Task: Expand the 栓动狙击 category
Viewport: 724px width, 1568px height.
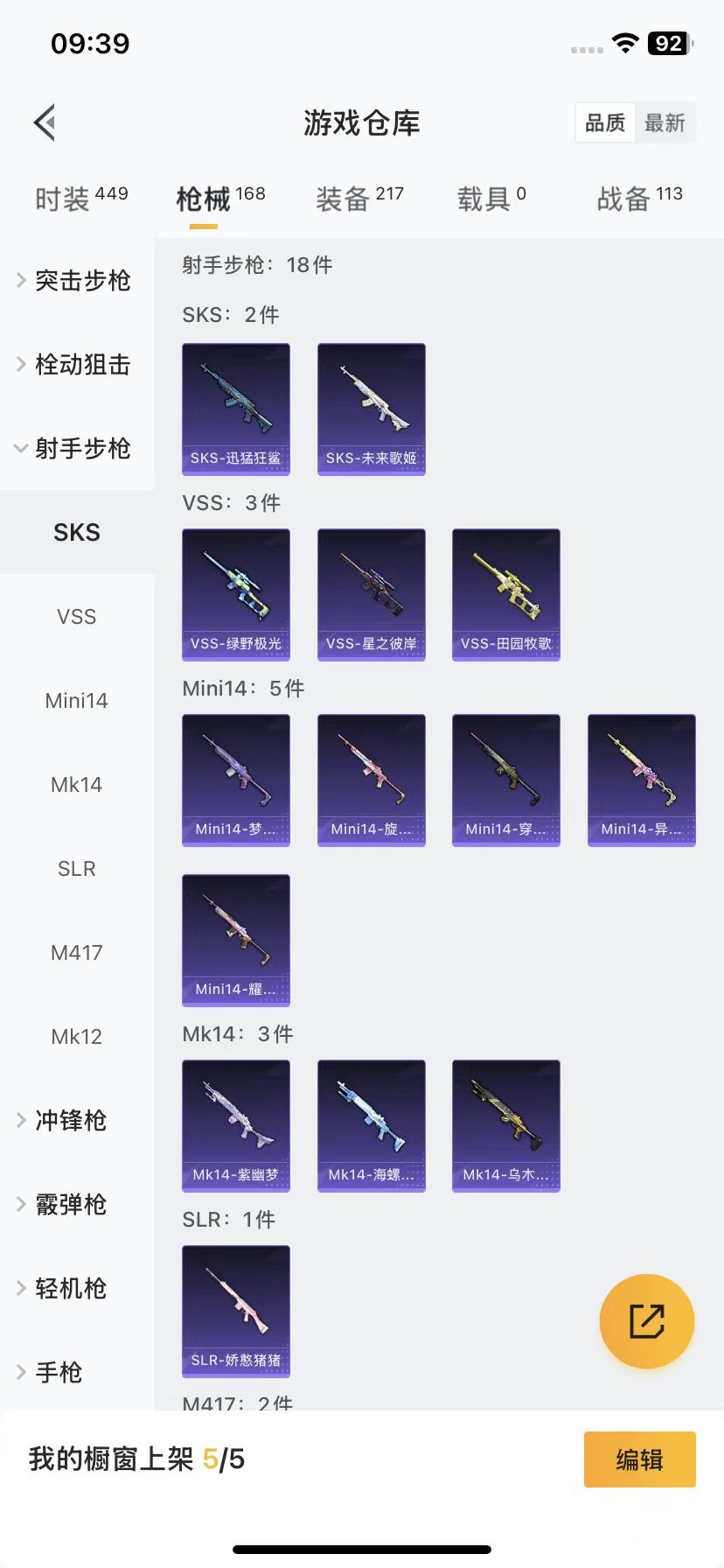Action: (x=76, y=364)
